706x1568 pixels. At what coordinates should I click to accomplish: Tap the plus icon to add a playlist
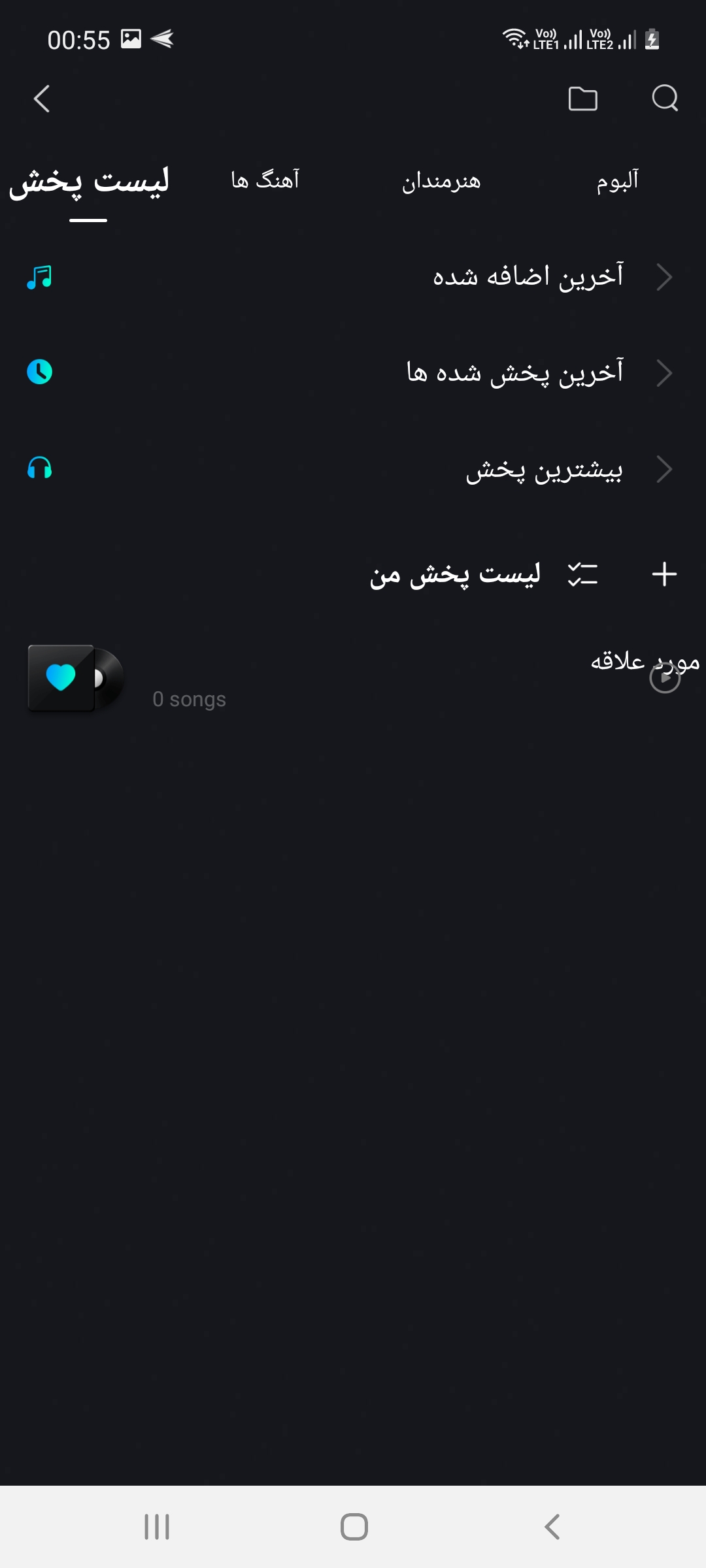pos(664,574)
